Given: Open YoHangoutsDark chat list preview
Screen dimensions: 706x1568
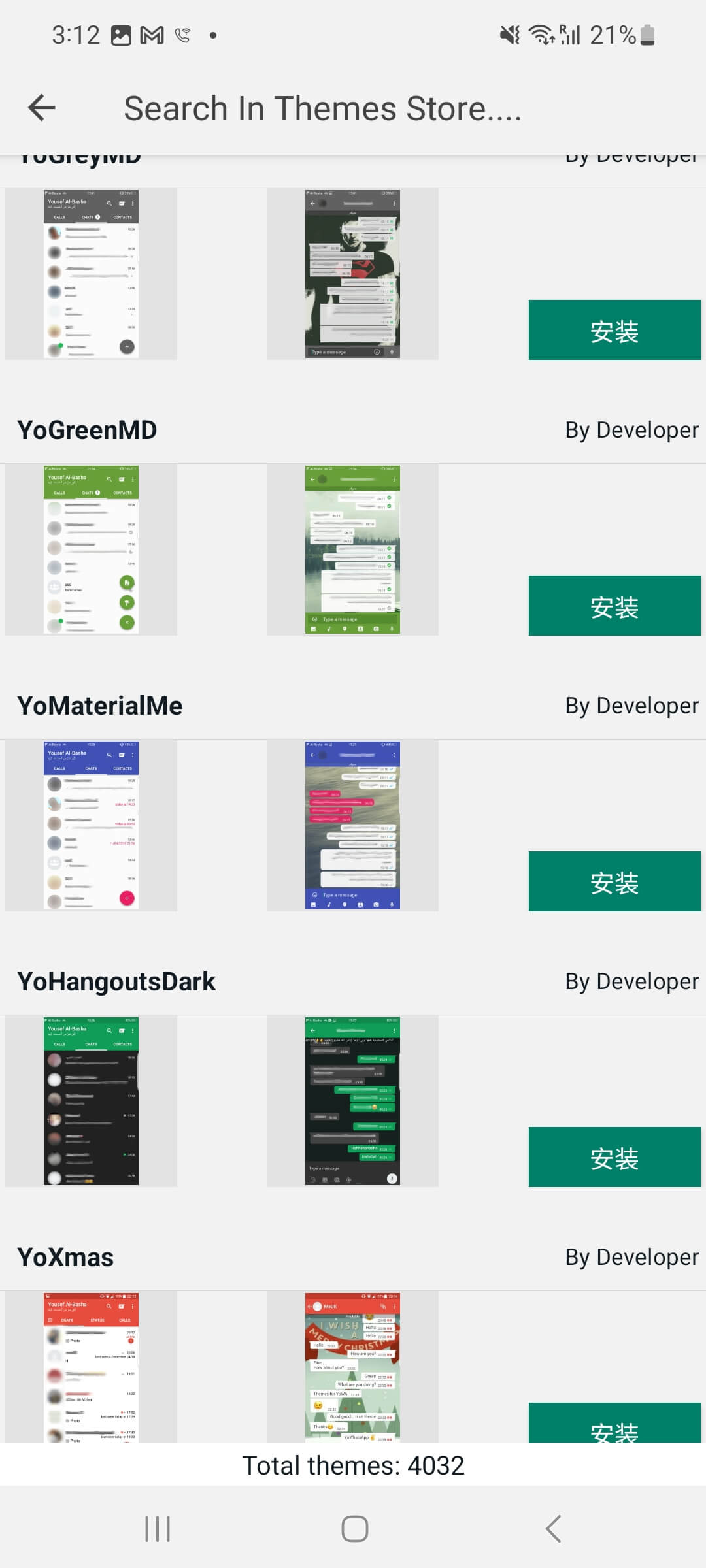Looking at the screenshot, I should pyautogui.click(x=91, y=1101).
